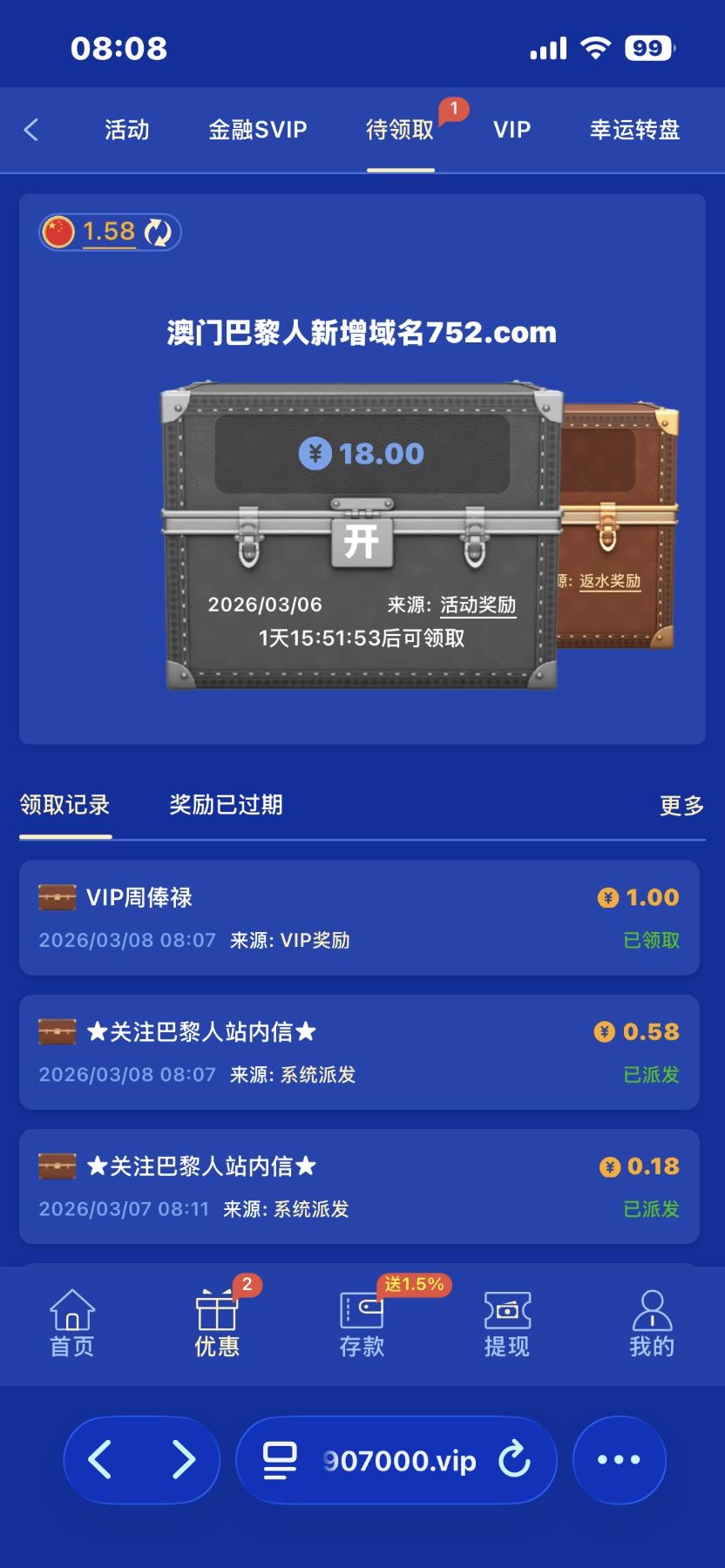Refresh the 1.58 balance
This screenshot has width=725, height=1568.
[x=158, y=233]
